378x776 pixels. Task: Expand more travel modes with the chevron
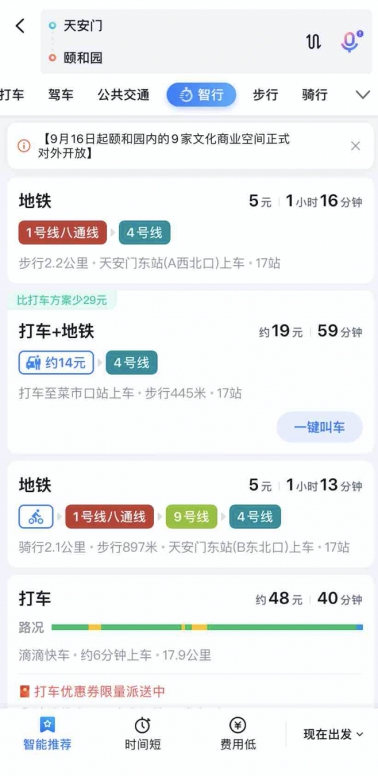tap(363, 95)
